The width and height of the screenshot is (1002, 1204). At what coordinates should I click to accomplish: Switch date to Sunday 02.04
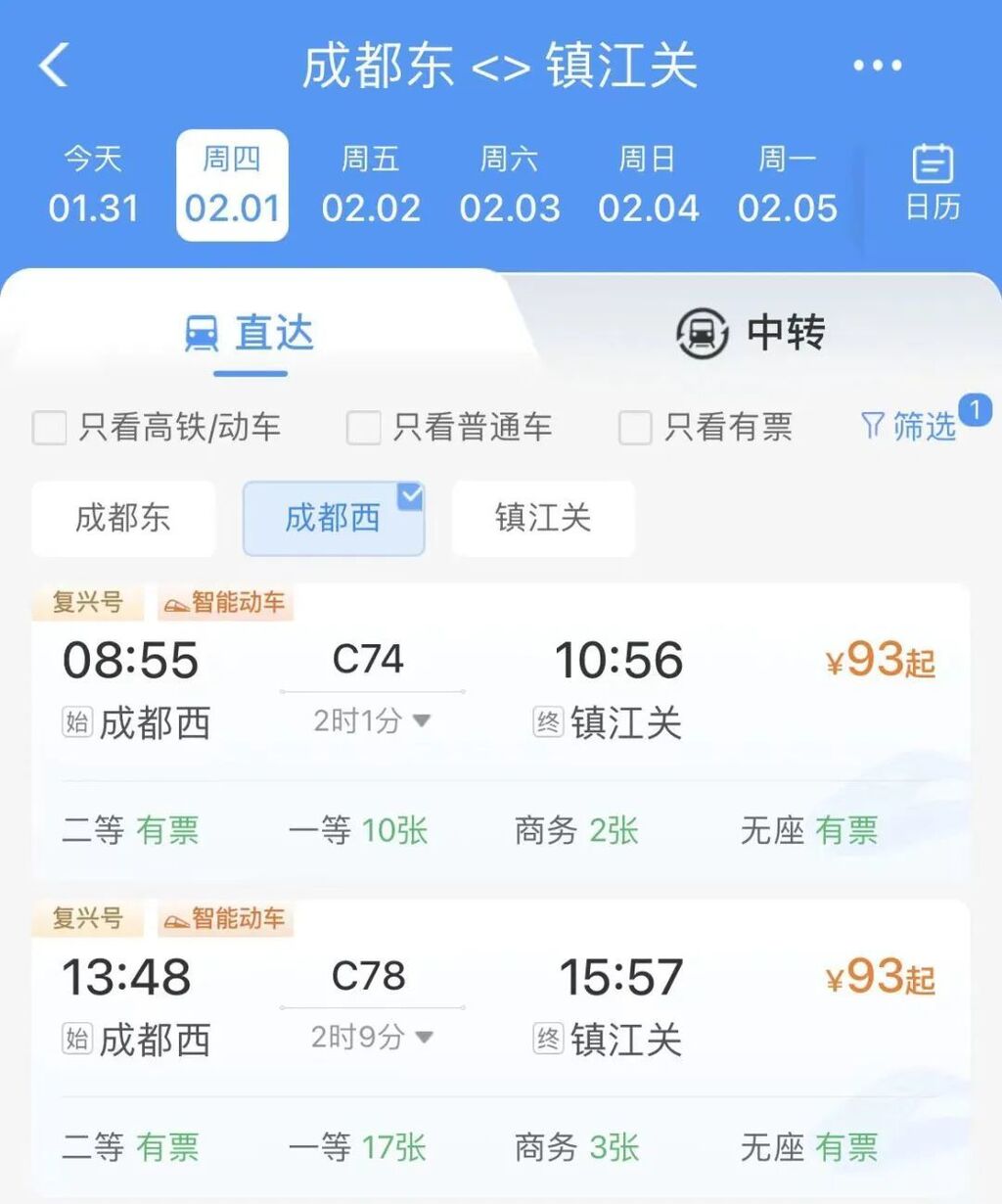[x=649, y=186]
